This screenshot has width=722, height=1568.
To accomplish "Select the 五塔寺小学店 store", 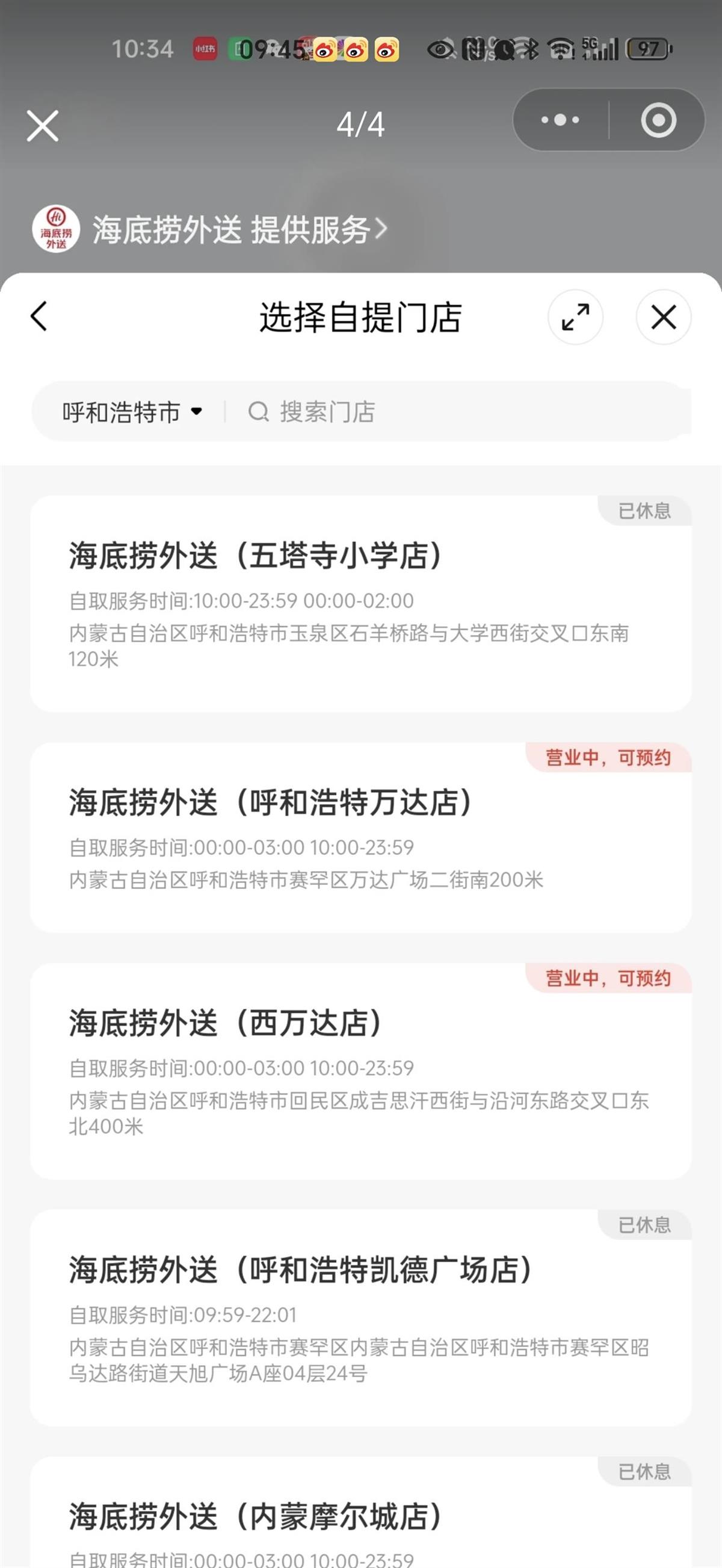I will point(360,604).
